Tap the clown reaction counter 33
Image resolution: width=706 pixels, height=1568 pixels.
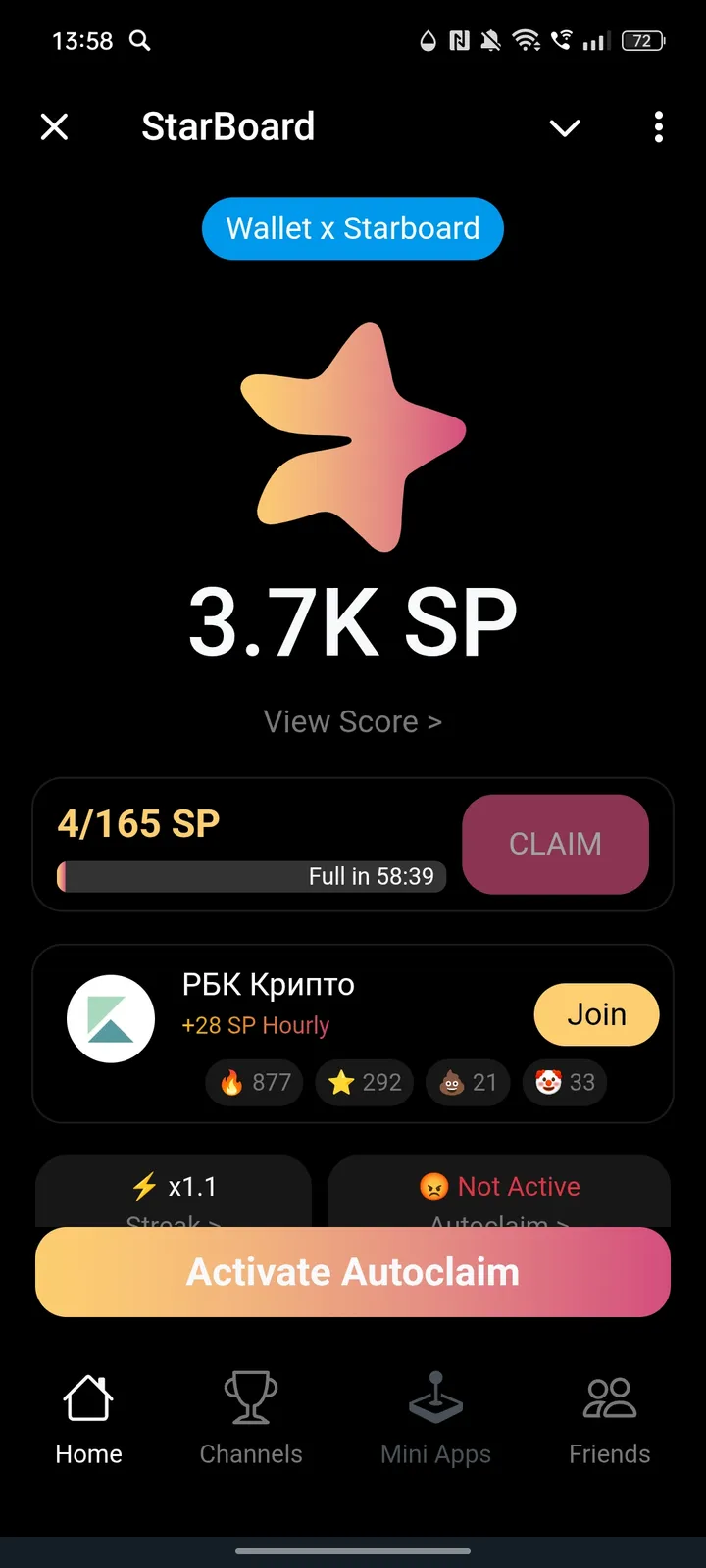565,1083
